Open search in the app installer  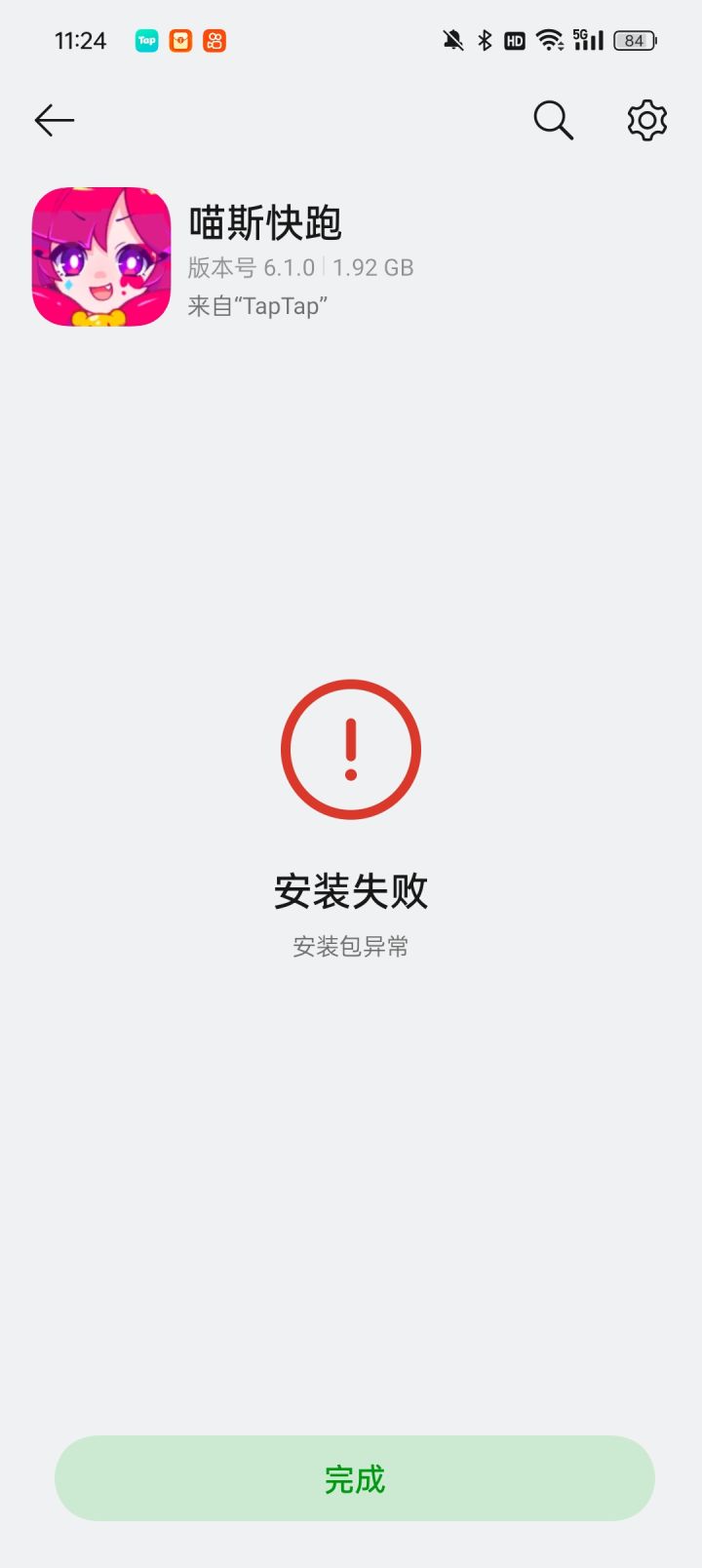[552, 120]
